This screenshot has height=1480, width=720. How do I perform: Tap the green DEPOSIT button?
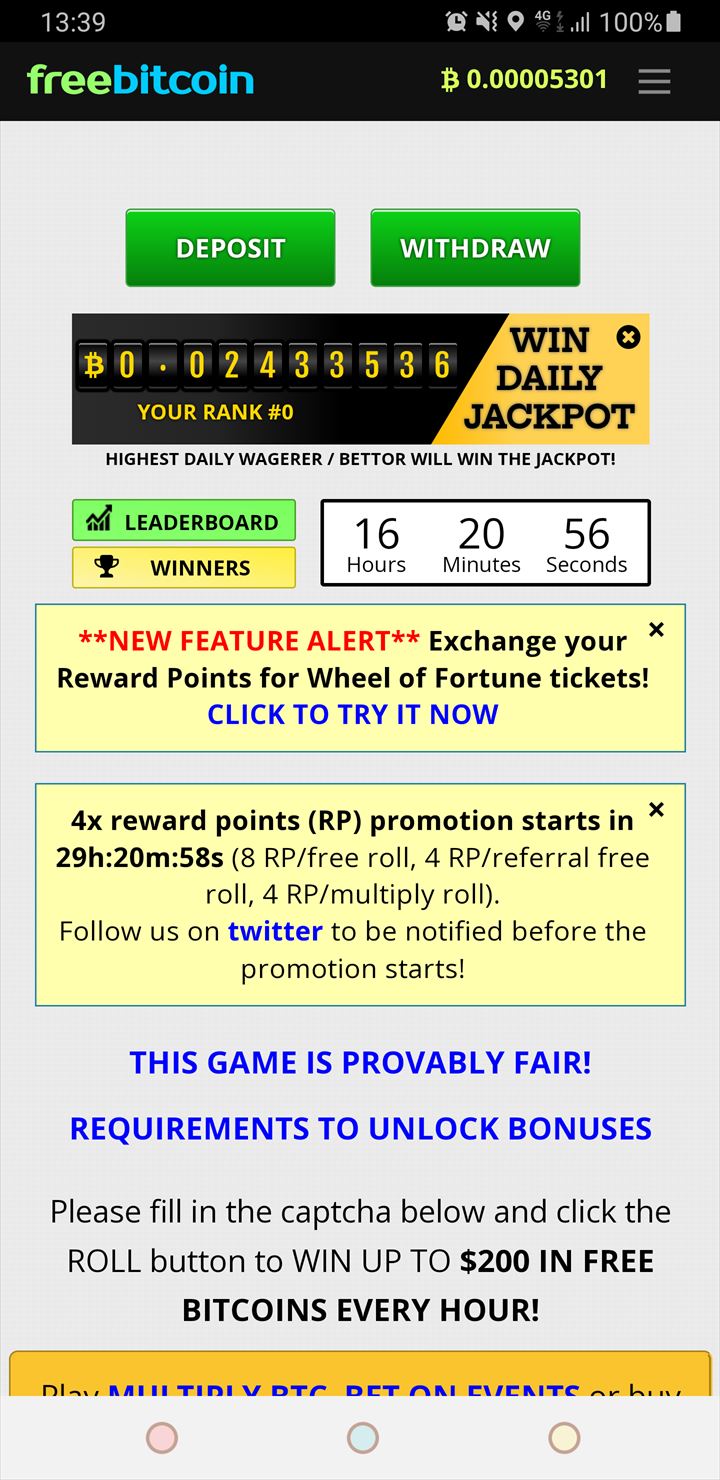pyautogui.click(x=230, y=248)
